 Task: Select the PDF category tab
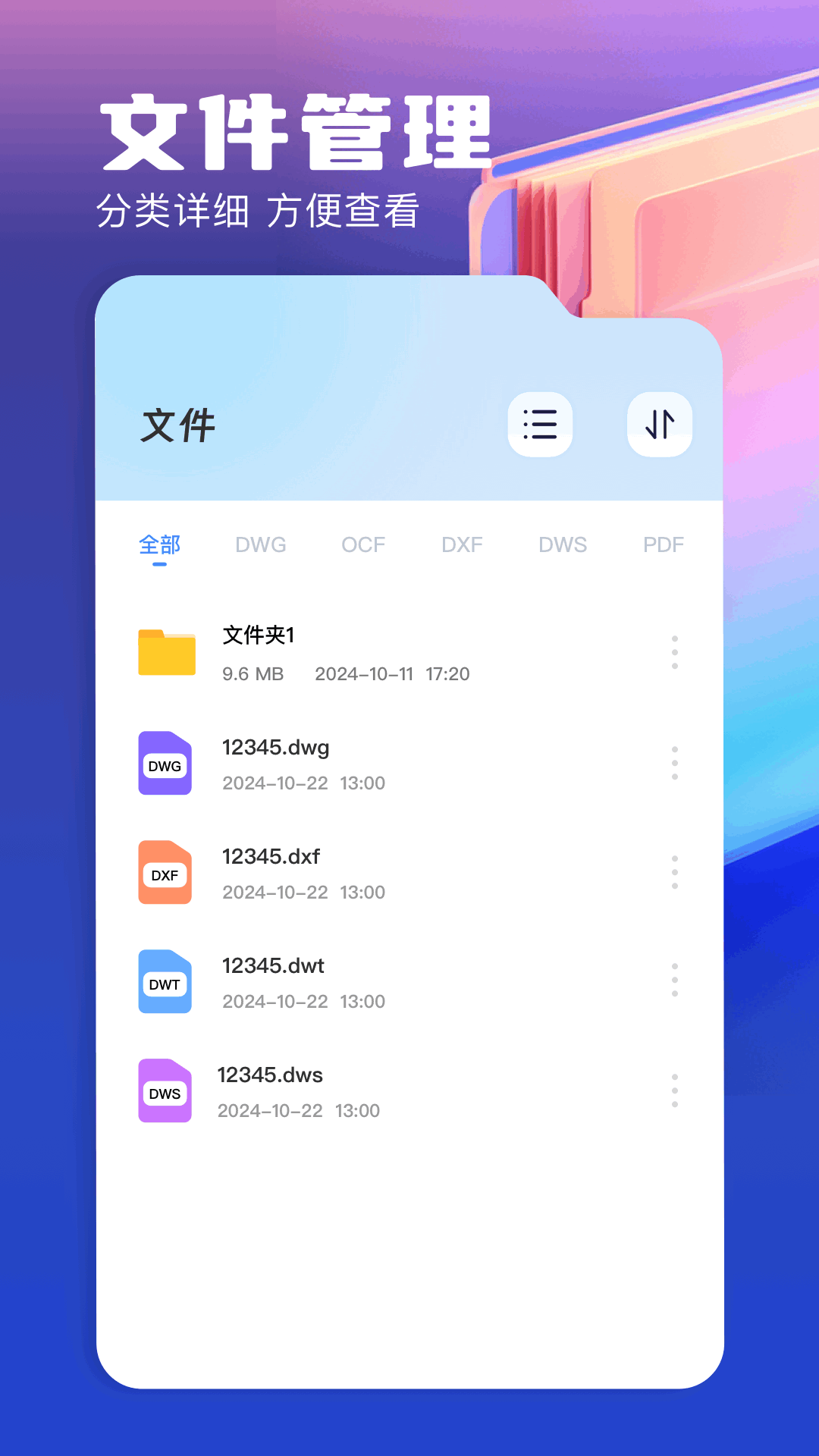coord(664,544)
